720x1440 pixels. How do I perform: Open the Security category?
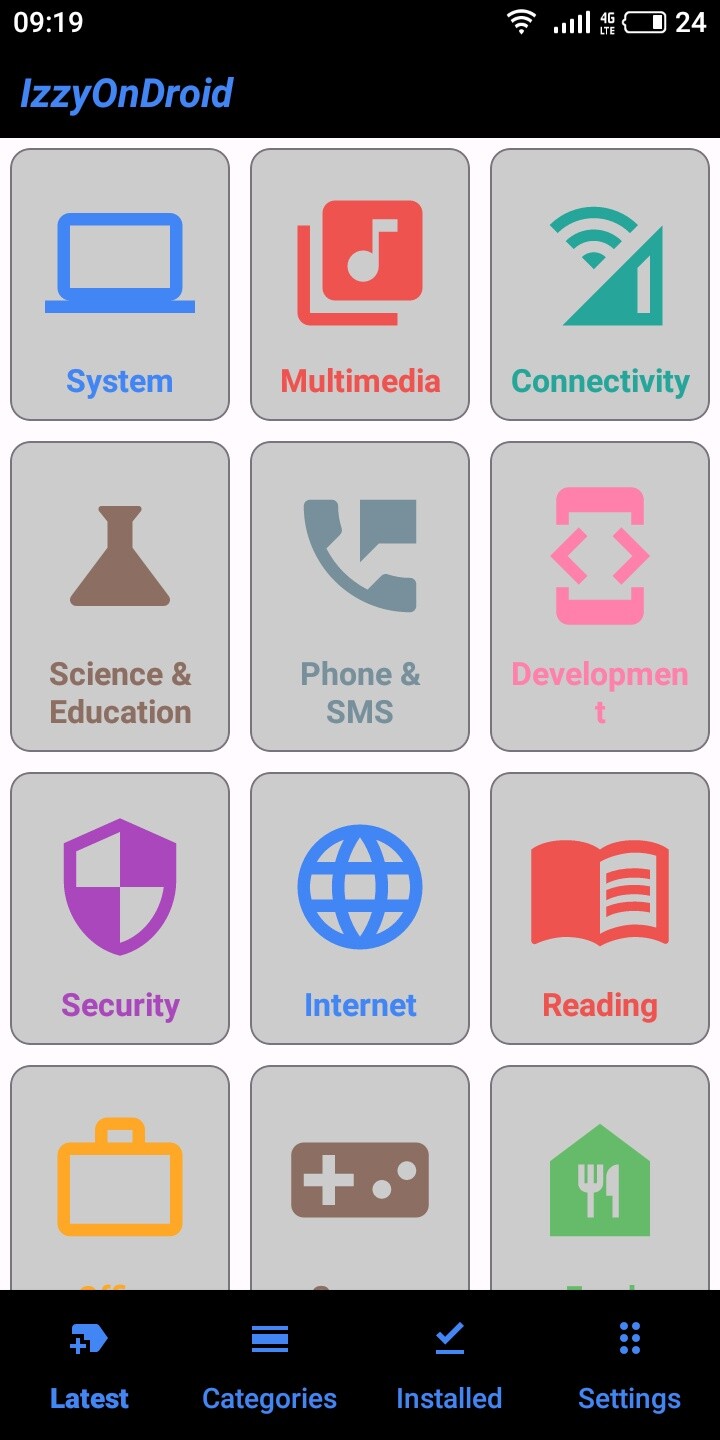(x=120, y=908)
